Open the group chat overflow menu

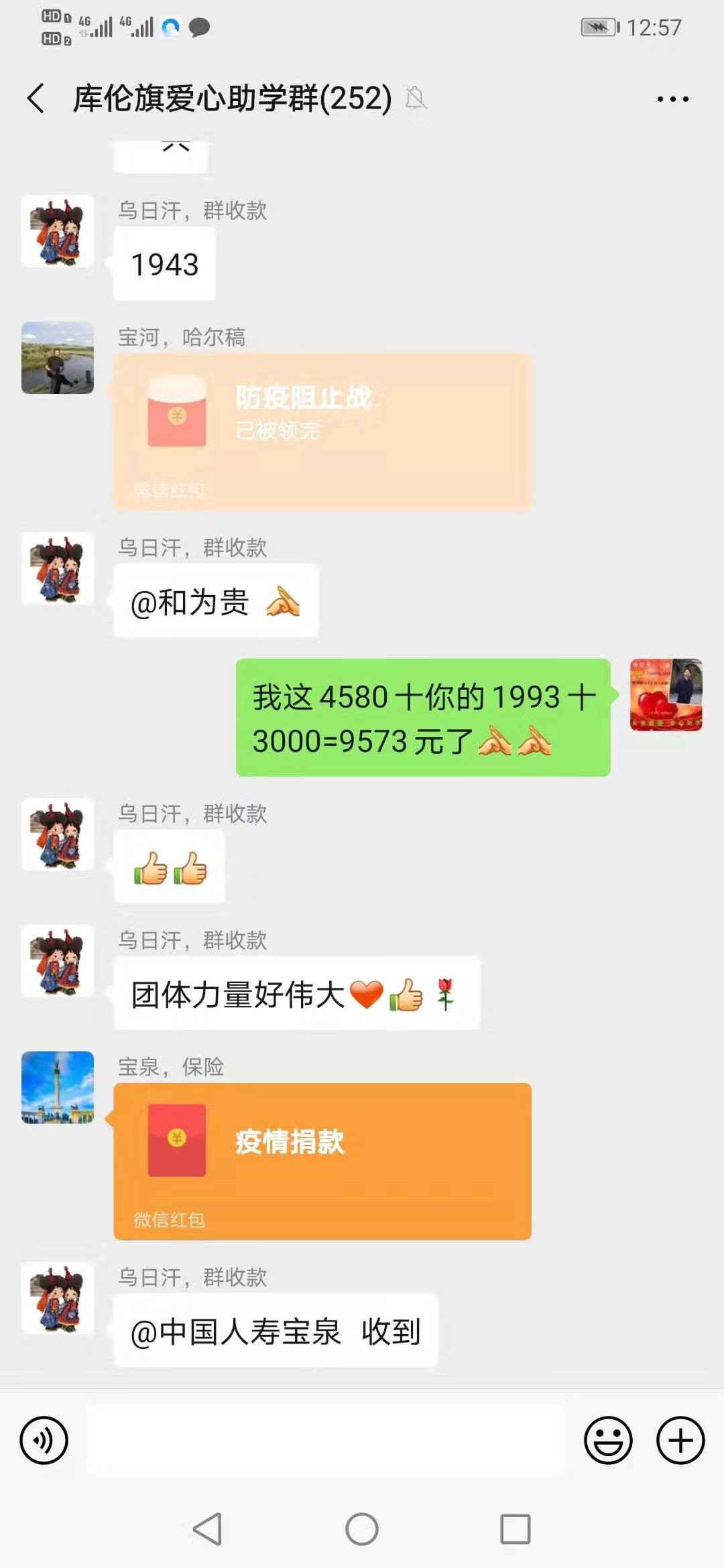[672, 99]
